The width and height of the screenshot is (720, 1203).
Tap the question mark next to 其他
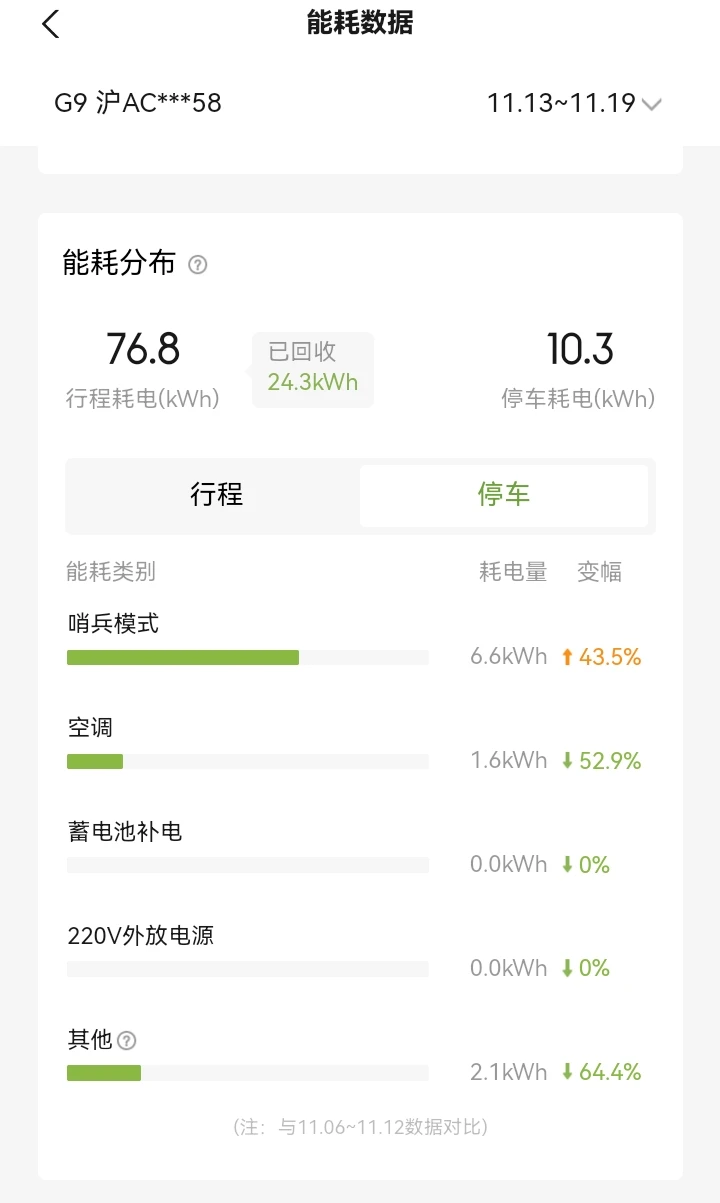coord(126,1041)
